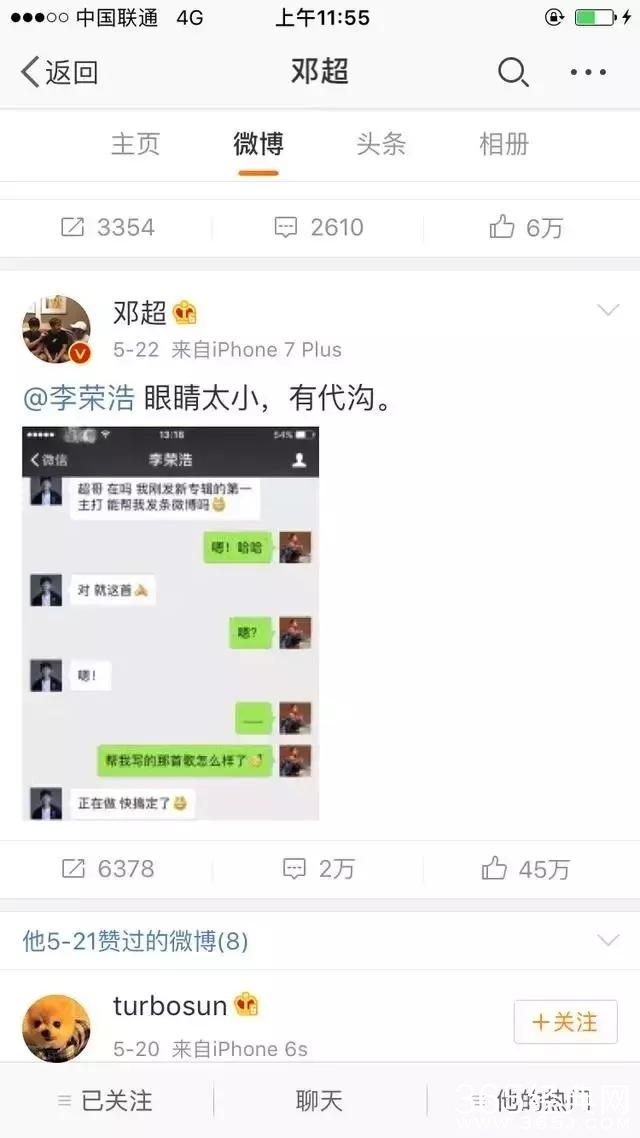Tap 已关注 to manage follow status
640x1138 pixels.
[x=105, y=1101]
